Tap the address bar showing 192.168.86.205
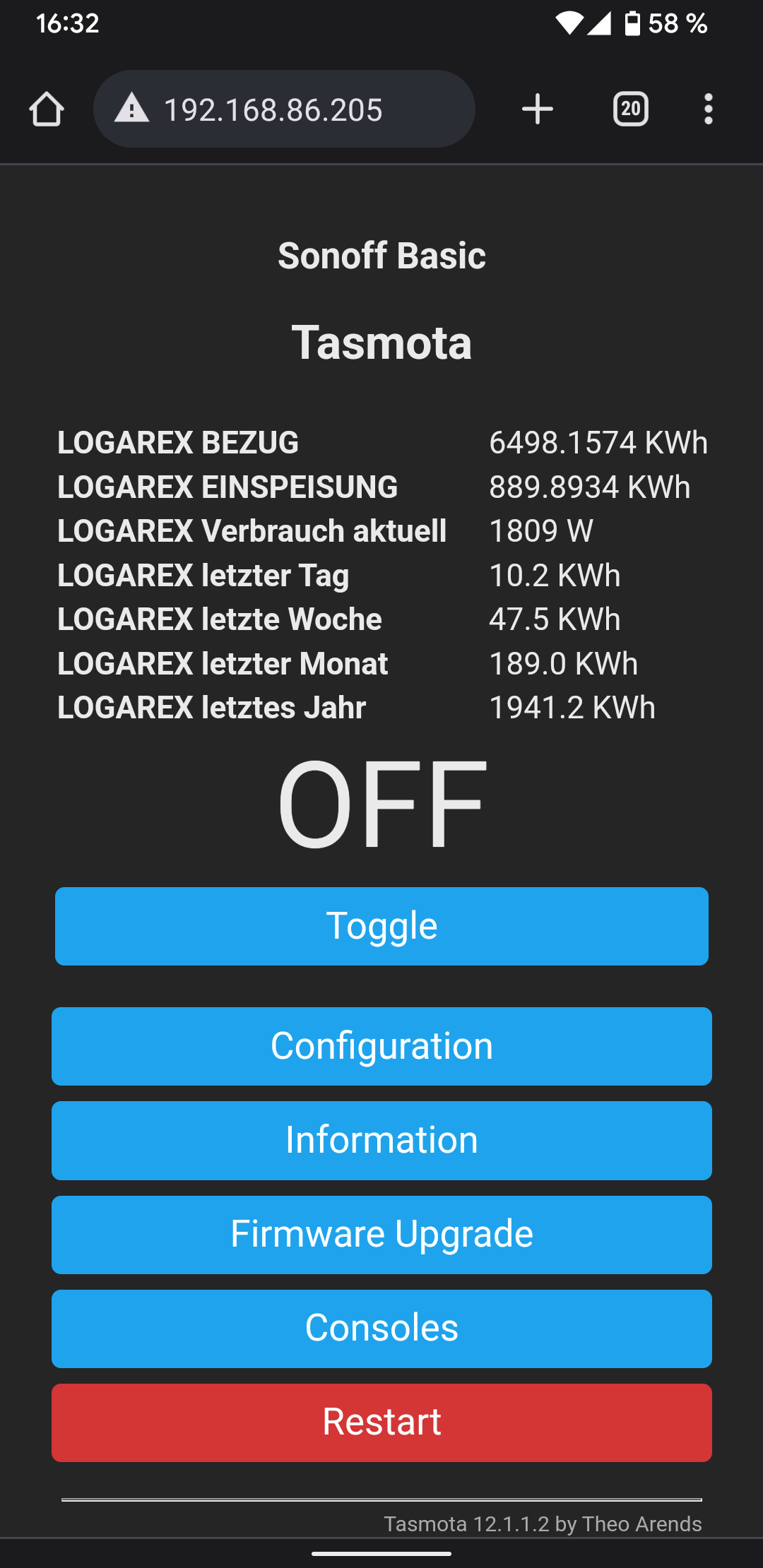The height and width of the screenshot is (1568, 763). point(284,109)
